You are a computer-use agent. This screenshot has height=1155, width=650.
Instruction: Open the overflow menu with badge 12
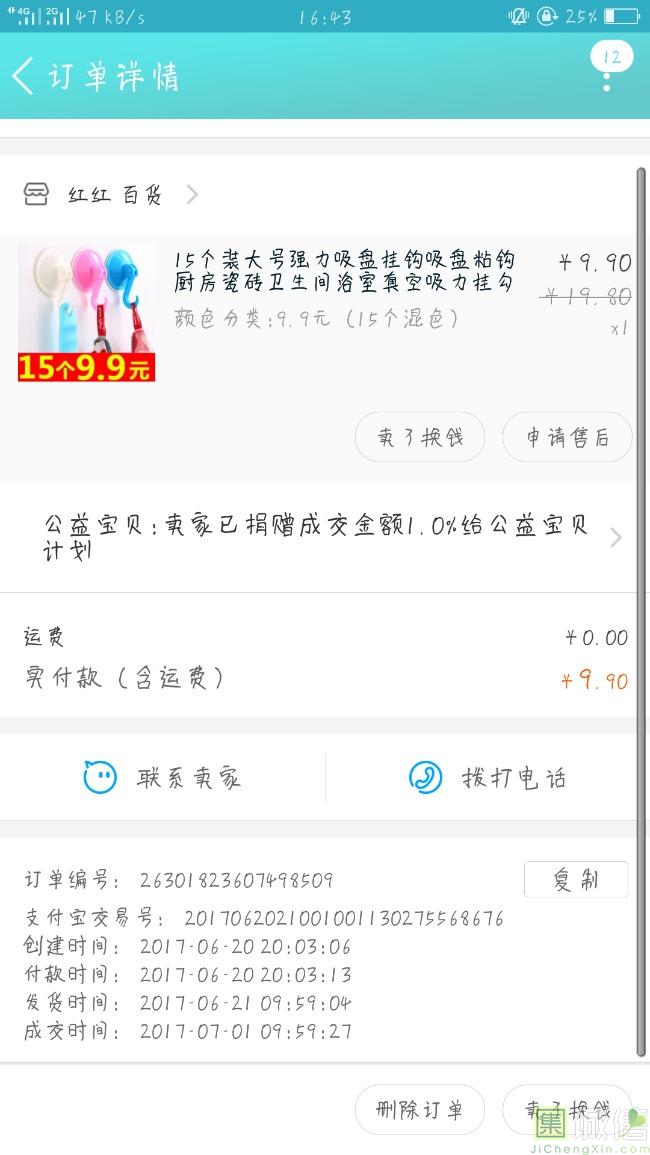point(608,72)
